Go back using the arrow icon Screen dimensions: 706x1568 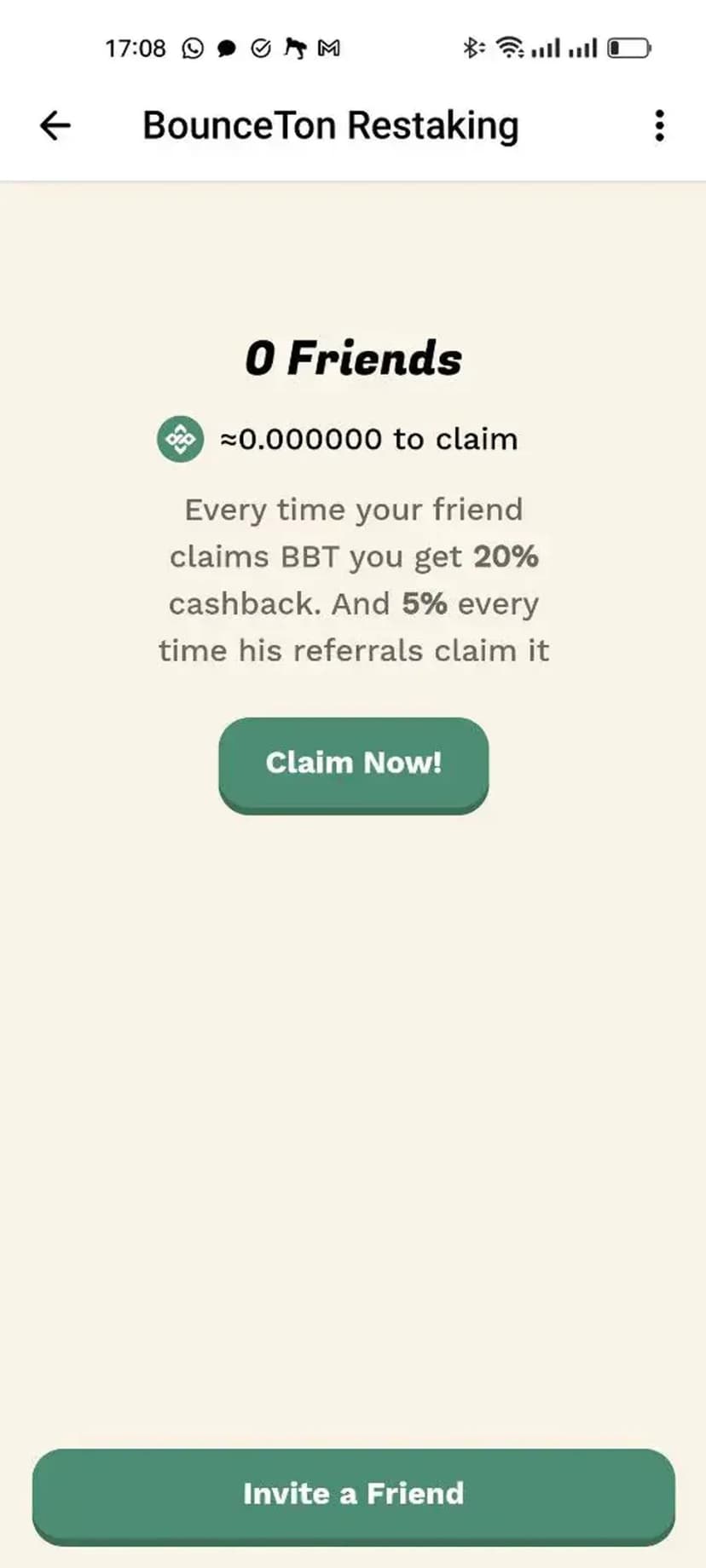55,126
